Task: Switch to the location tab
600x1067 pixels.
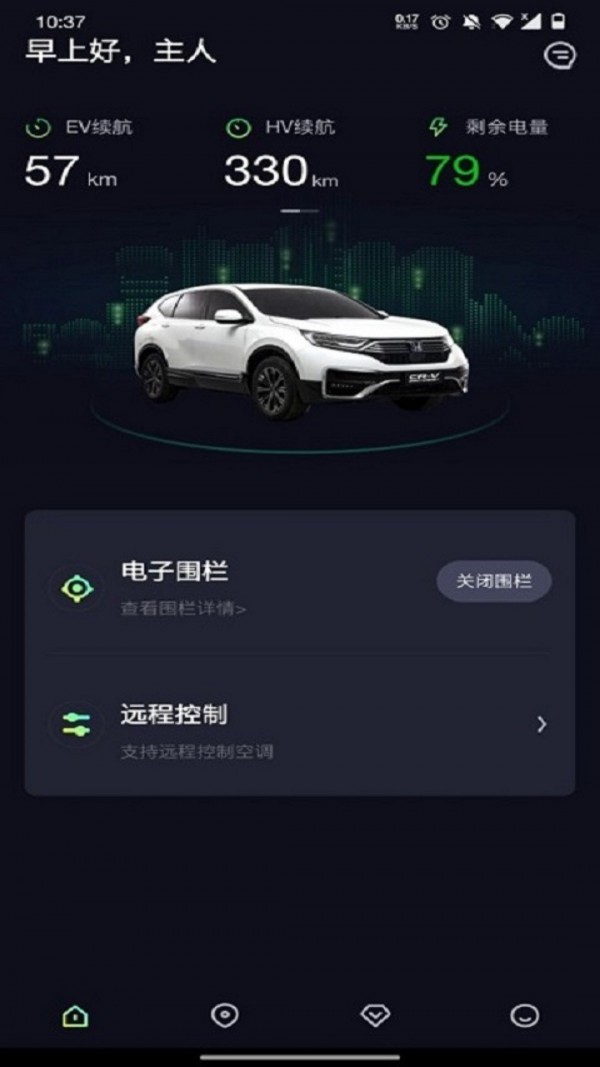Action: (x=225, y=1016)
